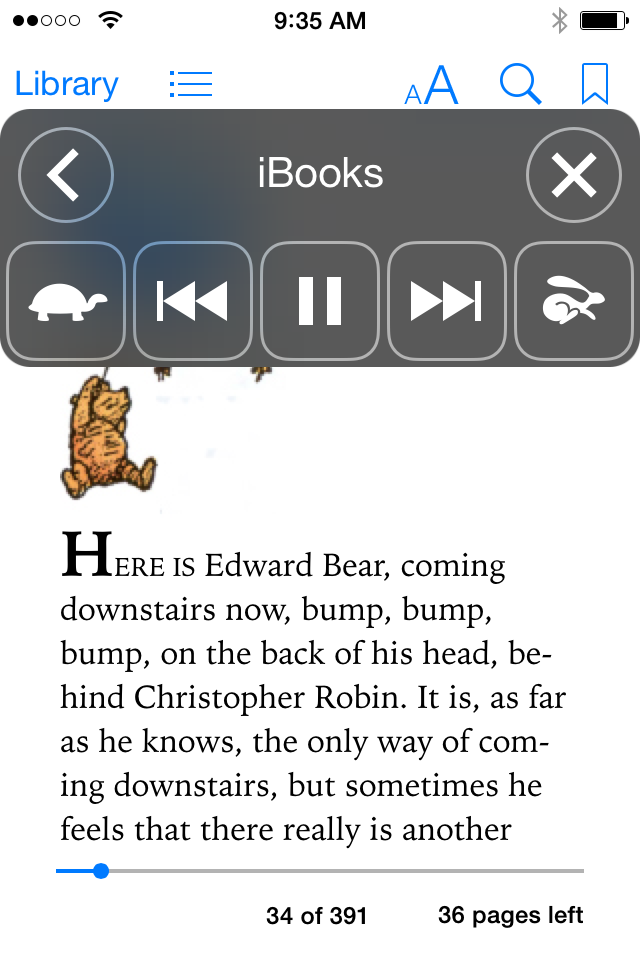Tap the page position scrubber
The image size is (640, 960).
(x=101, y=871)
